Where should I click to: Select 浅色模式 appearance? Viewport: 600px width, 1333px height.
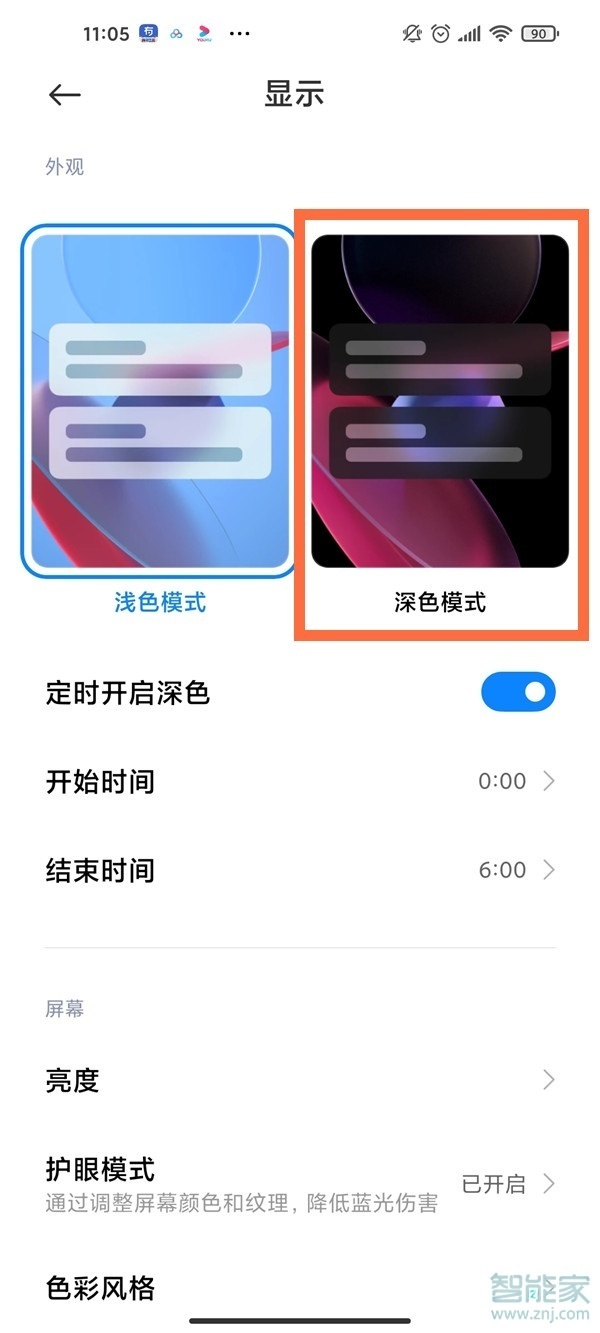(159, 402)
